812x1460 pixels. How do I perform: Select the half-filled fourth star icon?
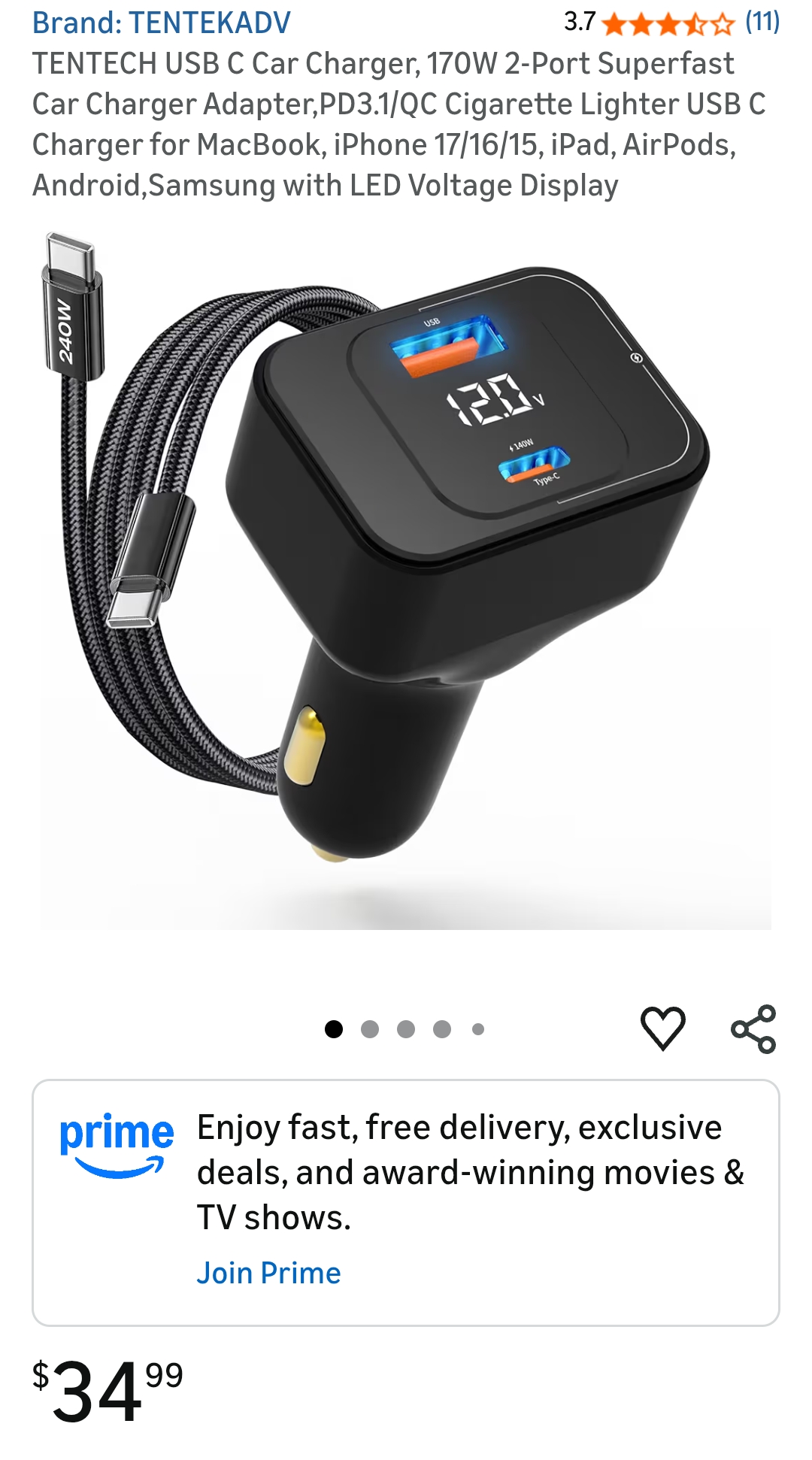(x=697, y=23)
